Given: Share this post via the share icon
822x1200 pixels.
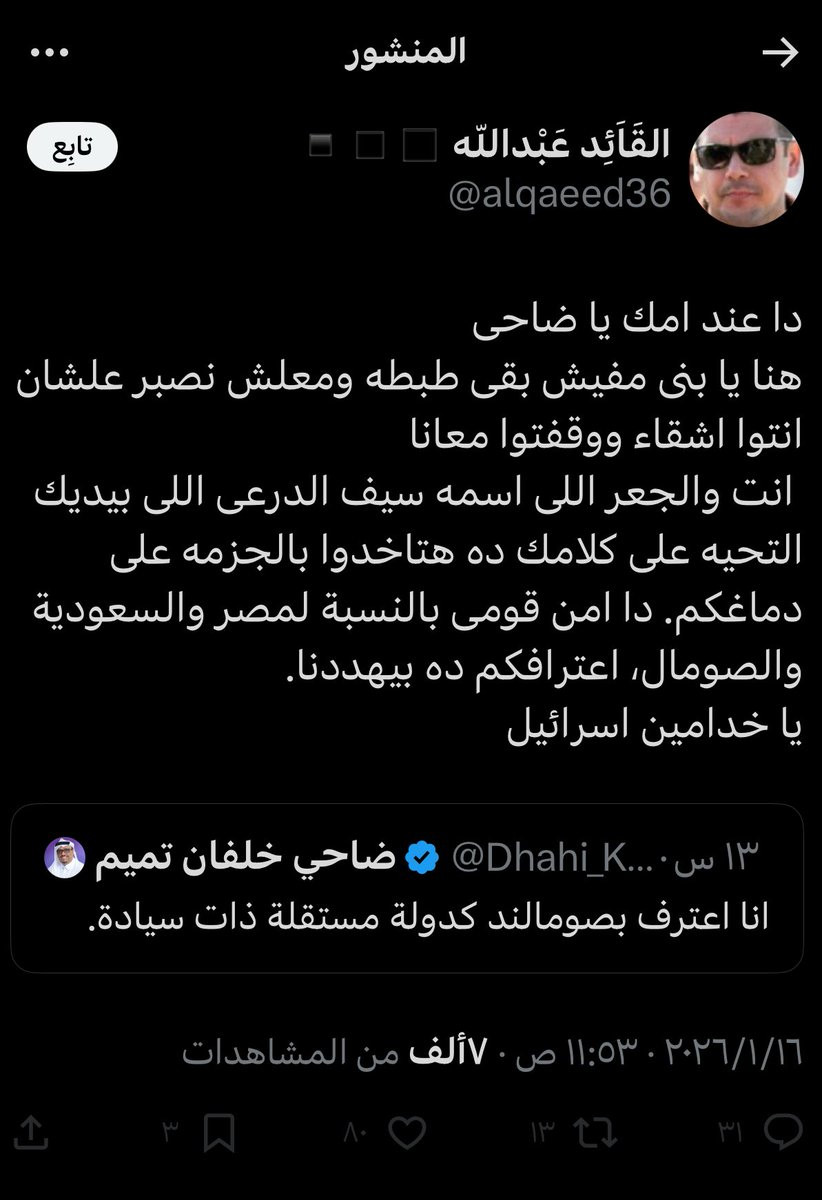Looking at the screenshot, I should [x=34, y=1134].
